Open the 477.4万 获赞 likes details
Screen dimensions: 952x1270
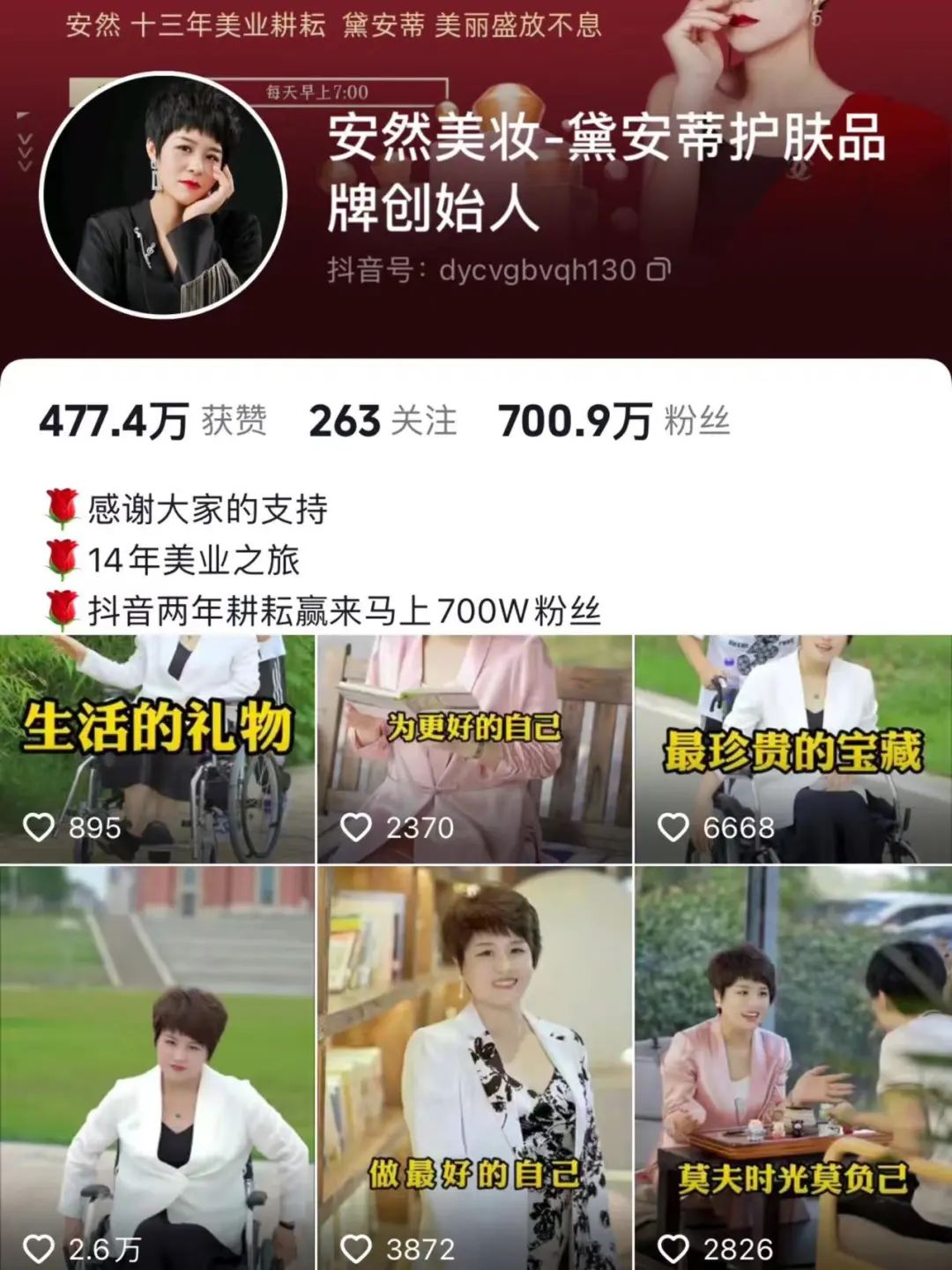[x=152, y=421]
